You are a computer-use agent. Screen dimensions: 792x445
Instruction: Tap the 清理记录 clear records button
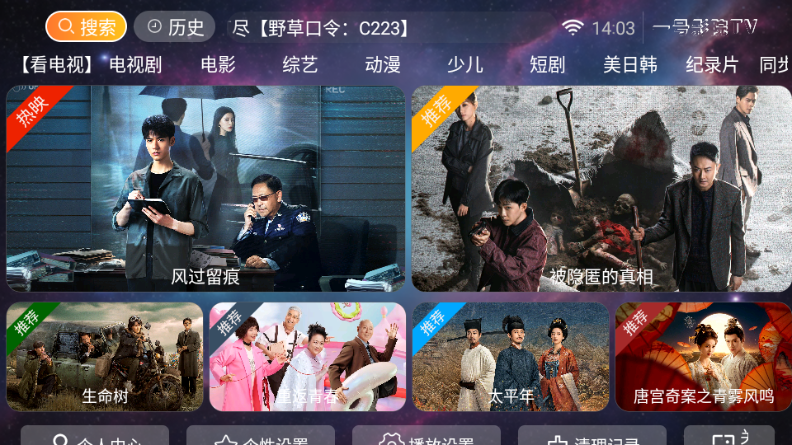click(592, 438)
